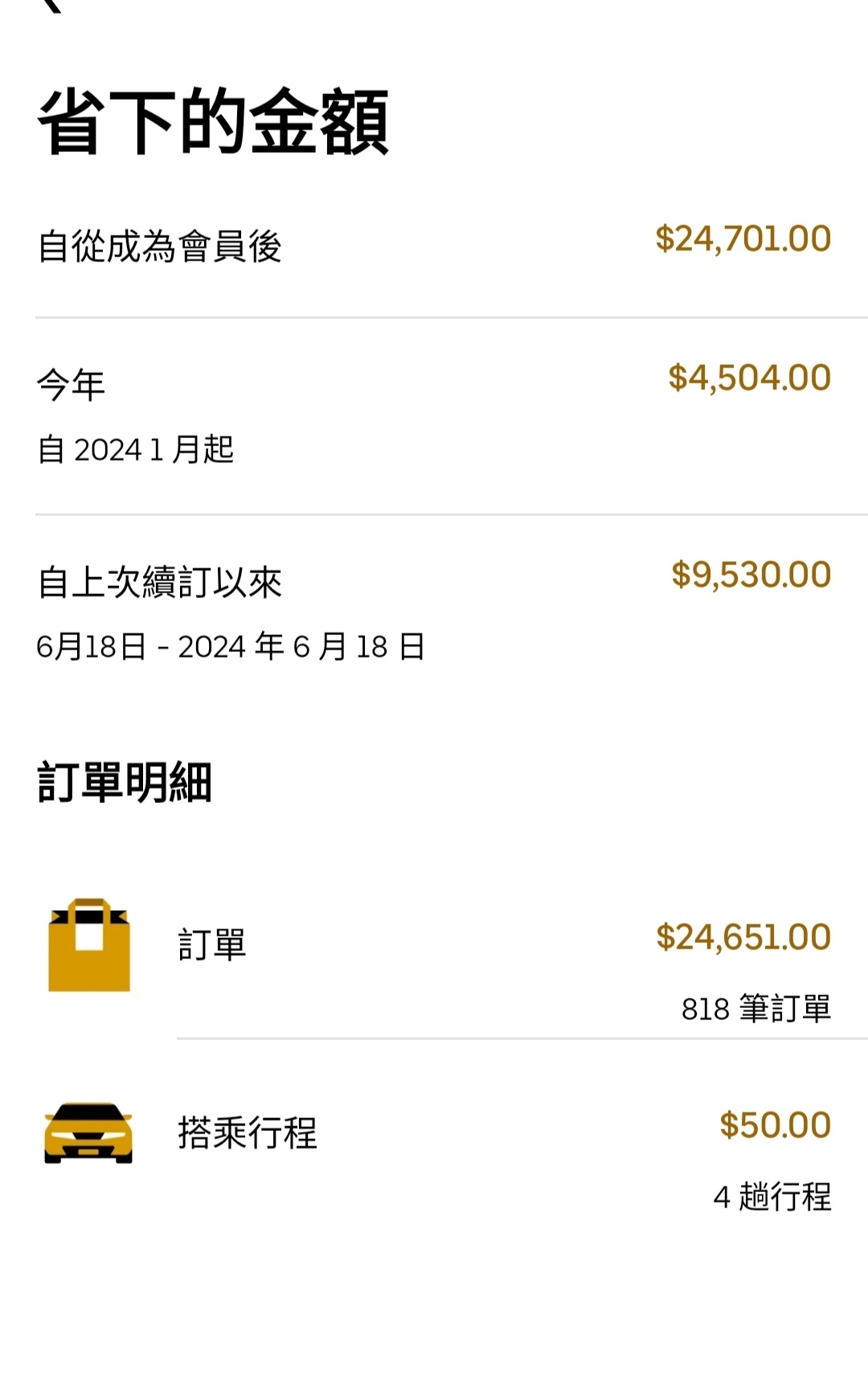Screen dimensions: 868x1393
Task: Go back from the savings page
Action: click(51, 5)
